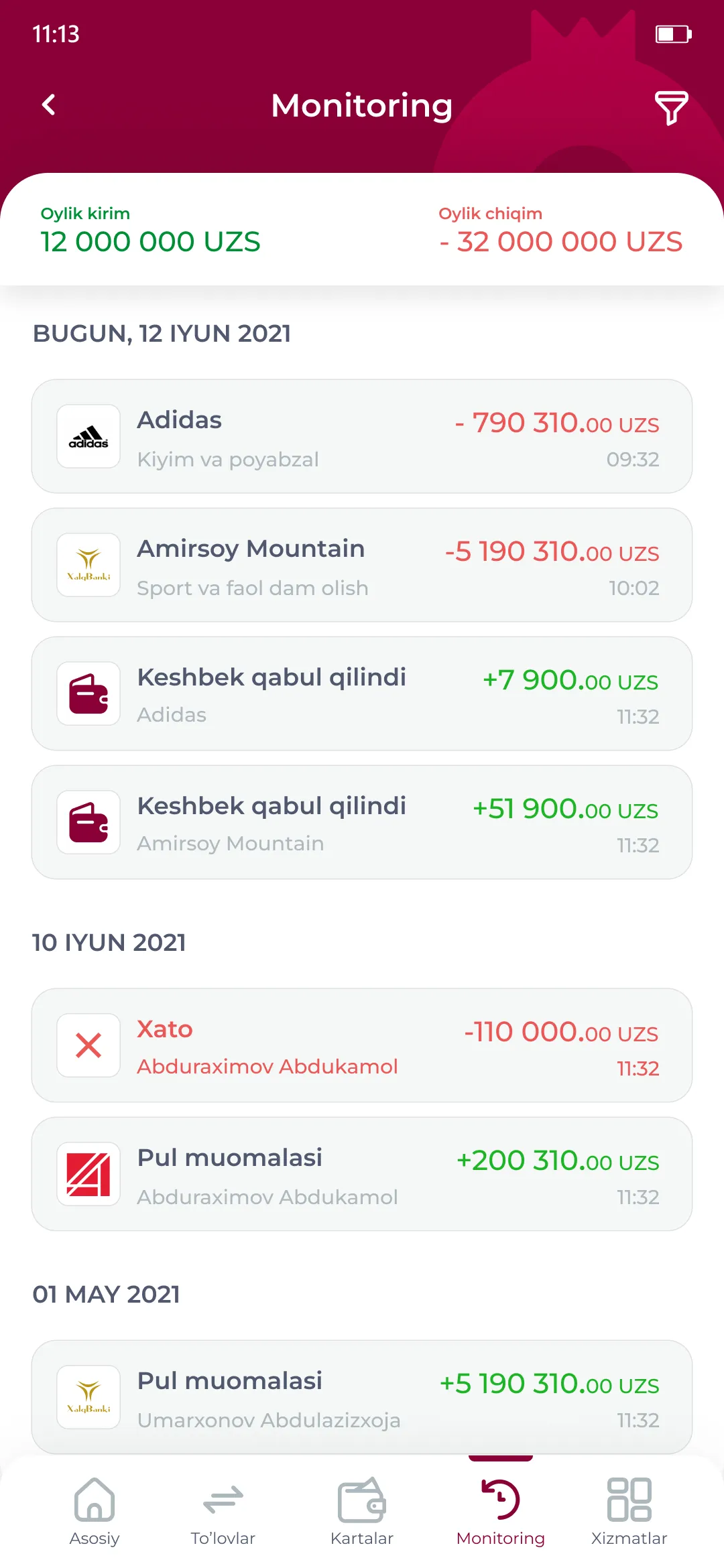Open the Adidas Keshbek qabul qilindi entry

[x=362, y=694]
